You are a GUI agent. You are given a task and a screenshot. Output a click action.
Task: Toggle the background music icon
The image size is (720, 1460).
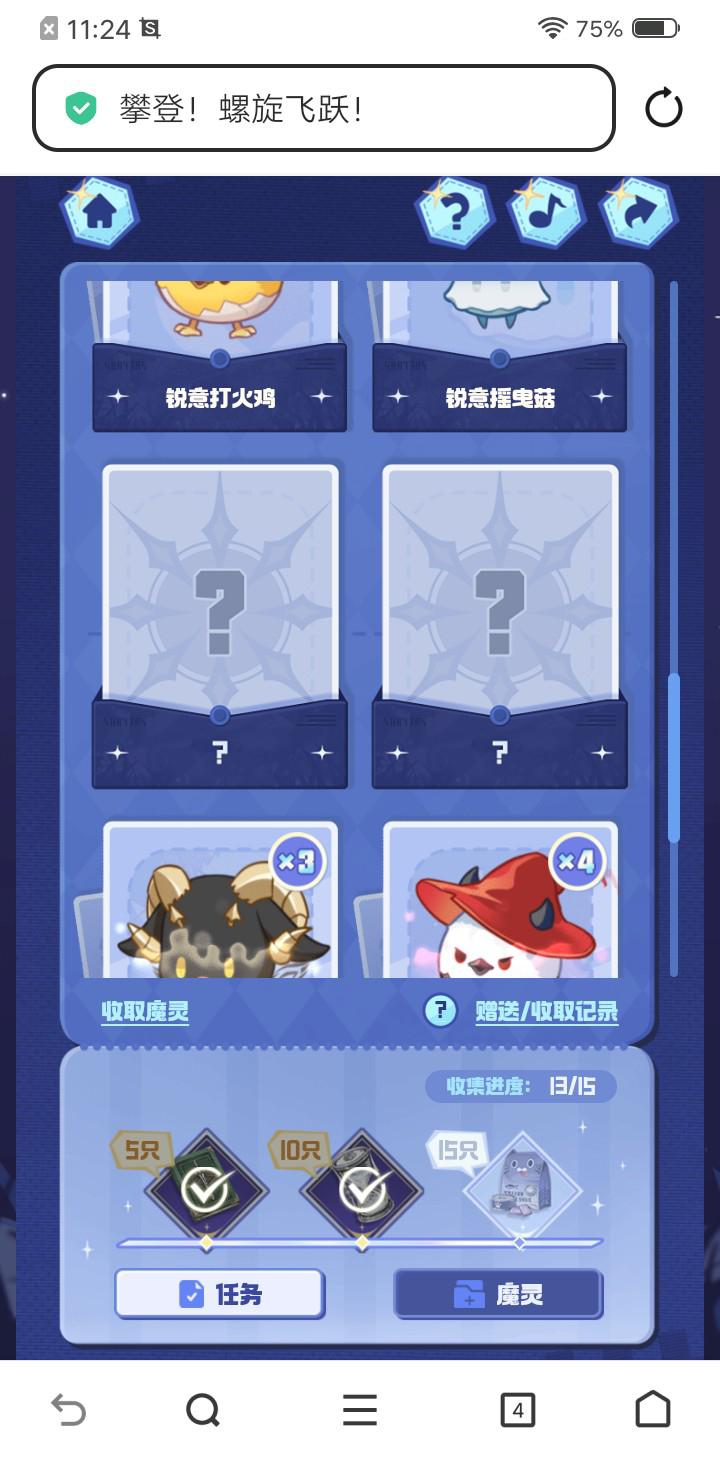[x=546, y=211]
